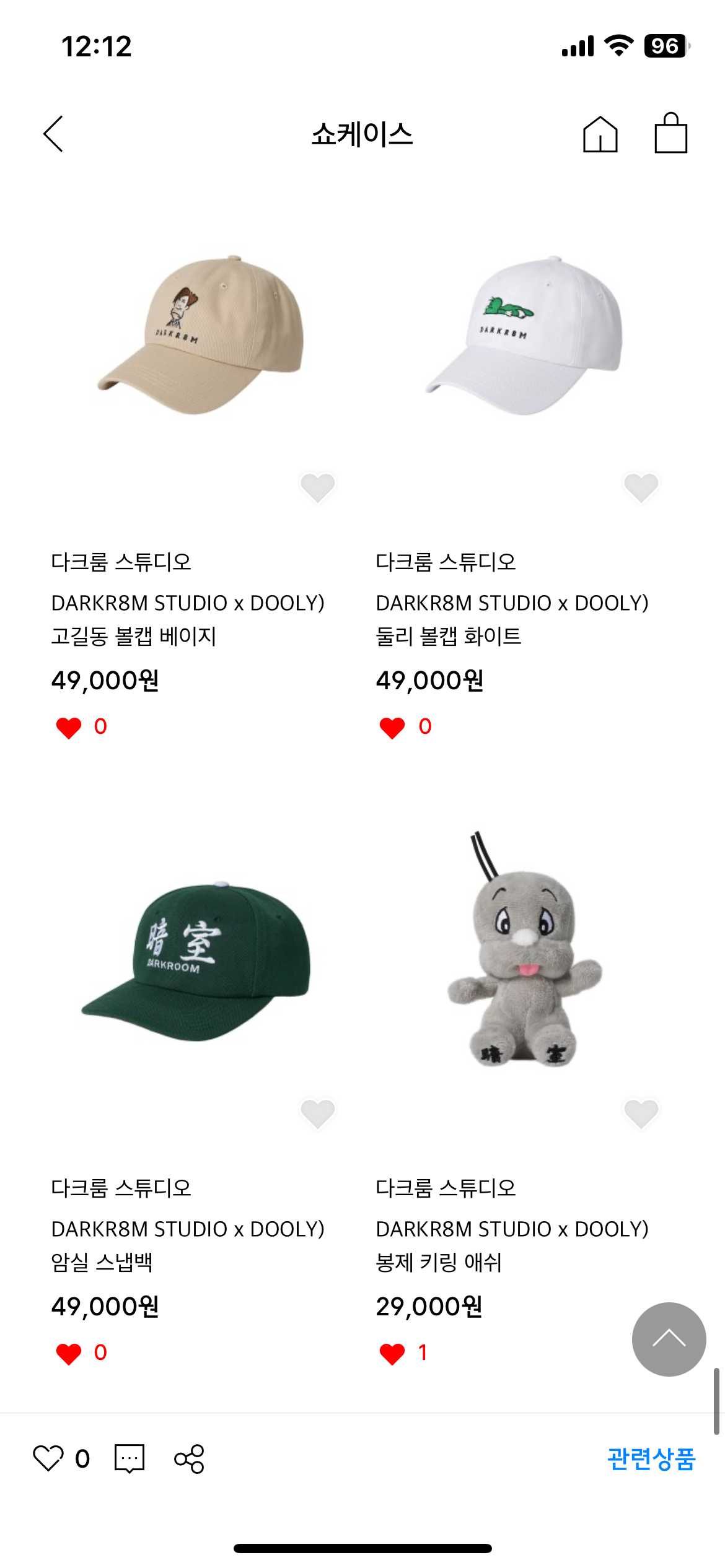The height and width of the screenshot is (1568, 725).
Task: Share this showcase
Action: pos(189,1458)
